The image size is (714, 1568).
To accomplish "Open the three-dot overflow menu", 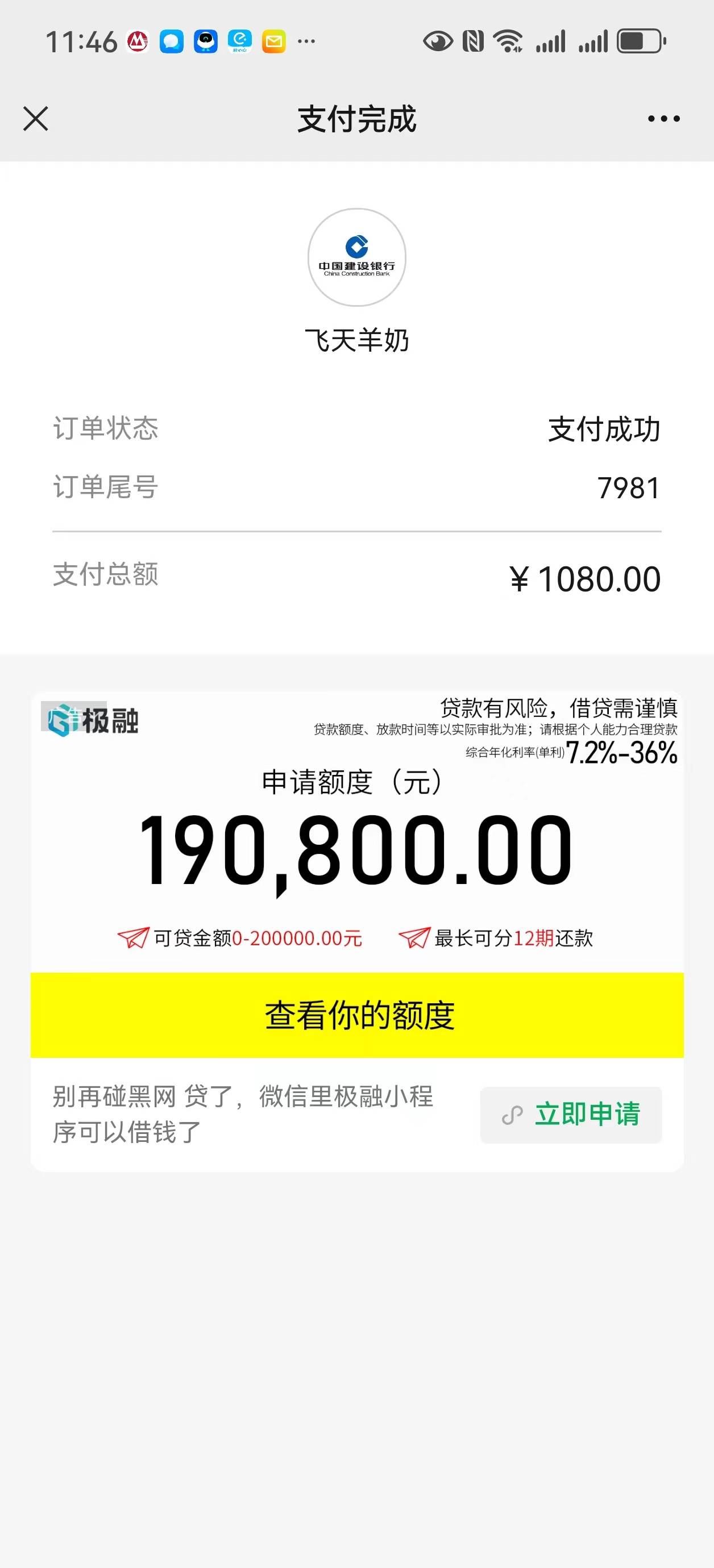I will (663, 119).
